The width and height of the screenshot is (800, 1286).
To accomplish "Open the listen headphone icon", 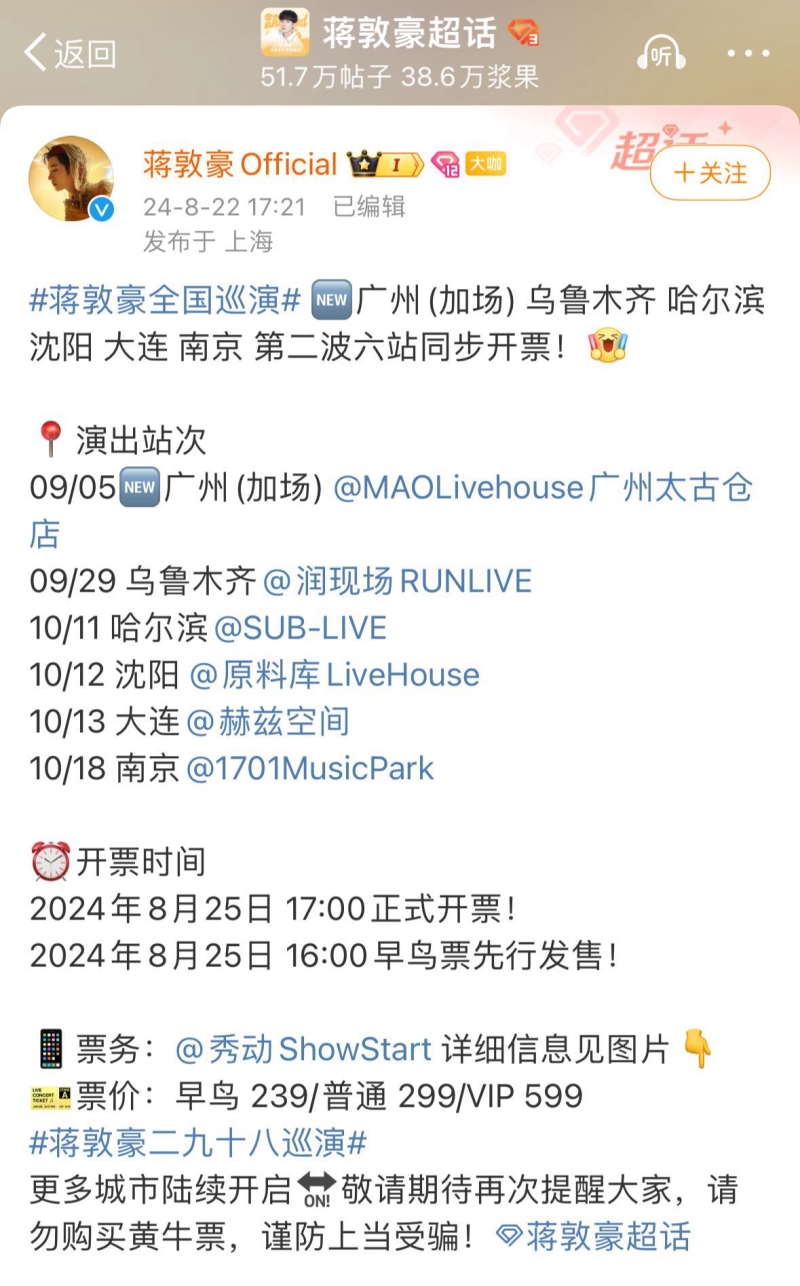I will coord(661,54).
